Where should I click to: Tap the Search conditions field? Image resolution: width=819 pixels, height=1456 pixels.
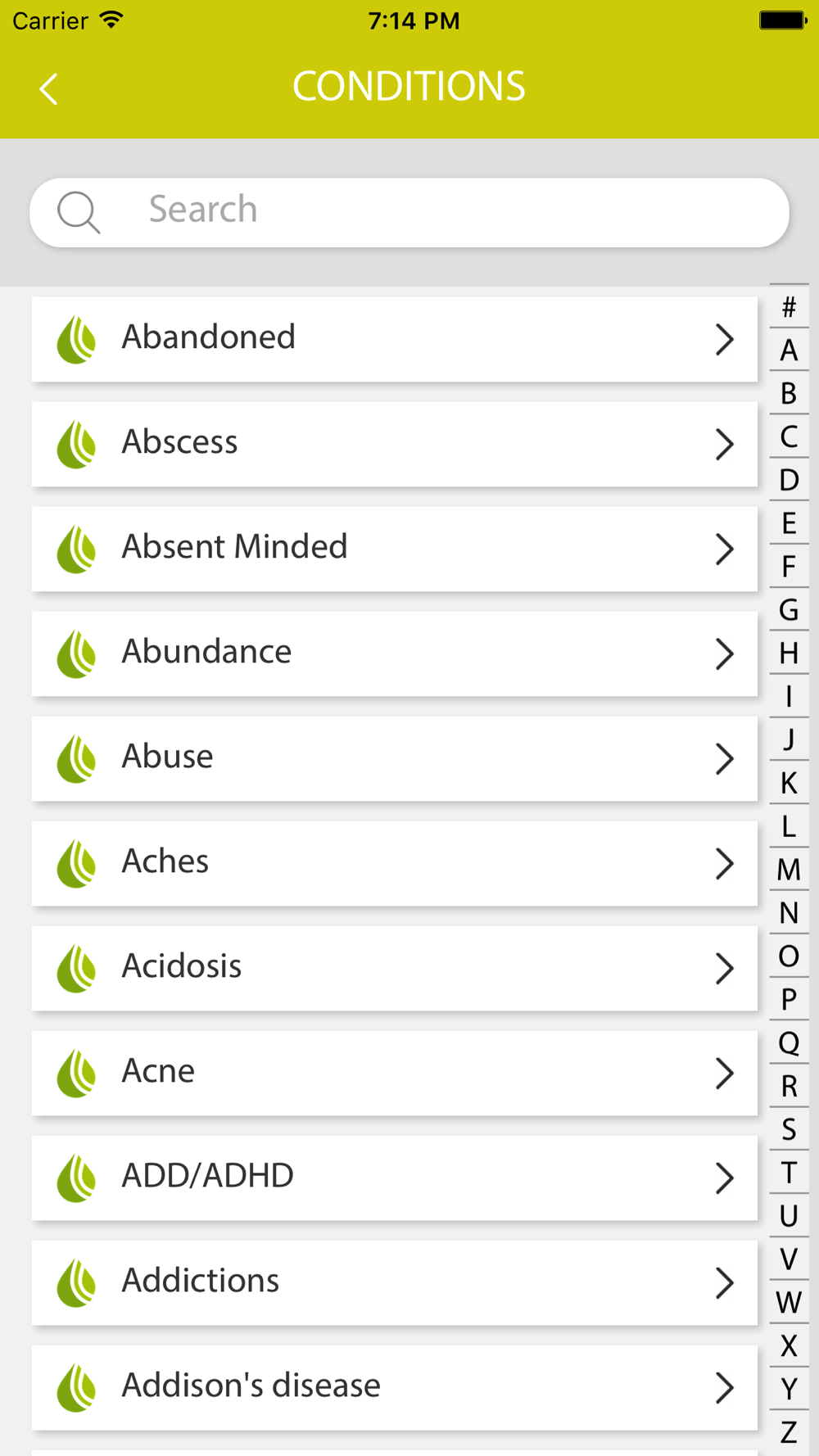pyautogui.click(x=409, y=212)
